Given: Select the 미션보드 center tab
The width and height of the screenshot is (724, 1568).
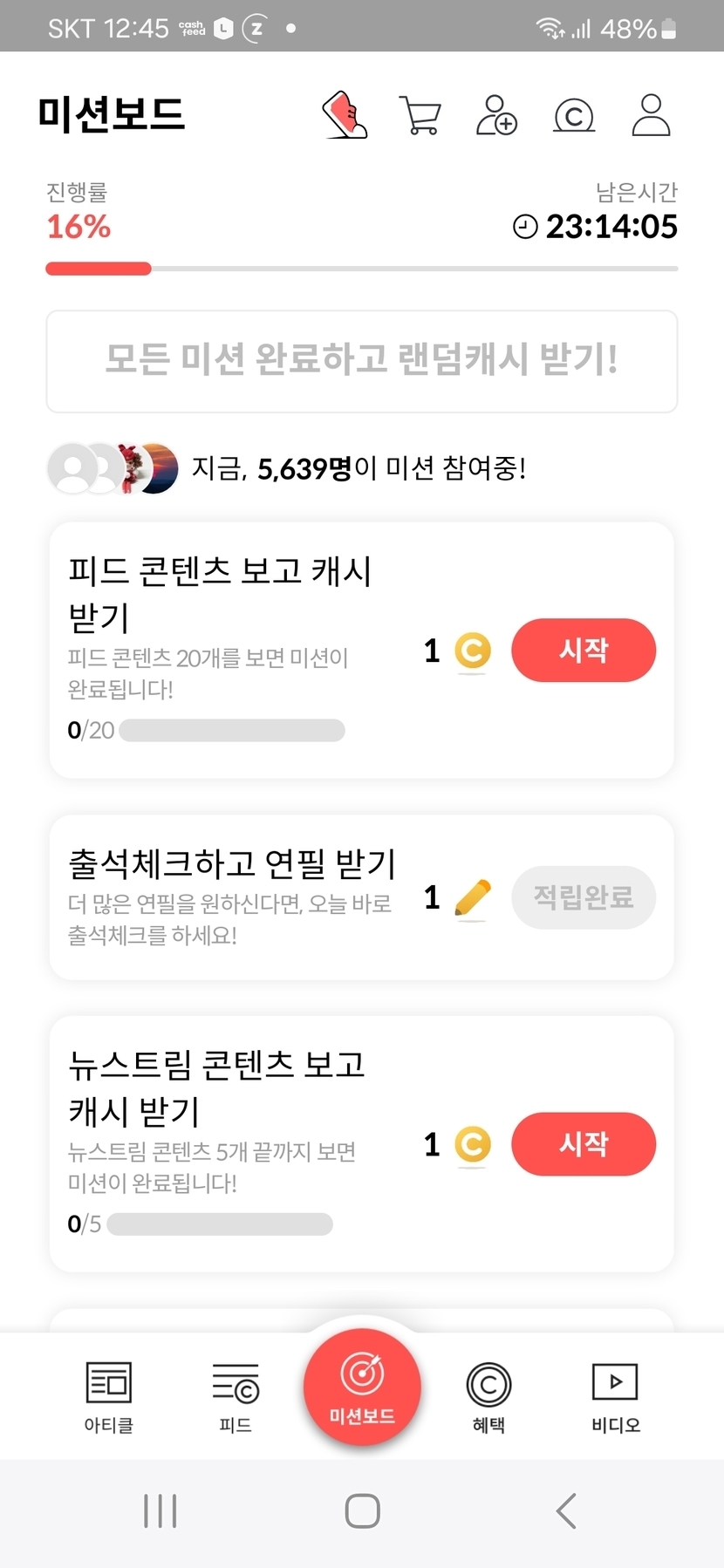Looking at the screenshot, I should (x=362, y=1387).
